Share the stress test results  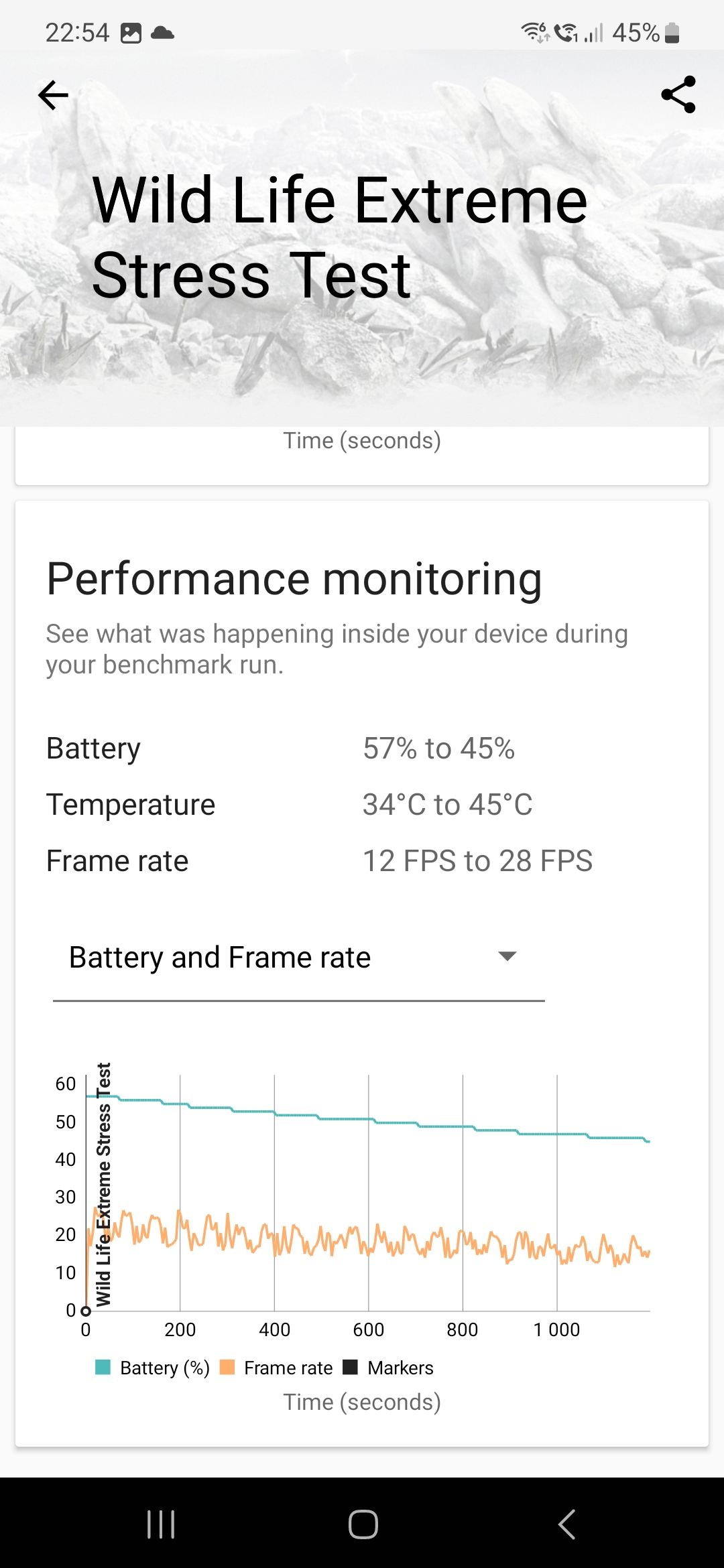[x=678, y=94]
